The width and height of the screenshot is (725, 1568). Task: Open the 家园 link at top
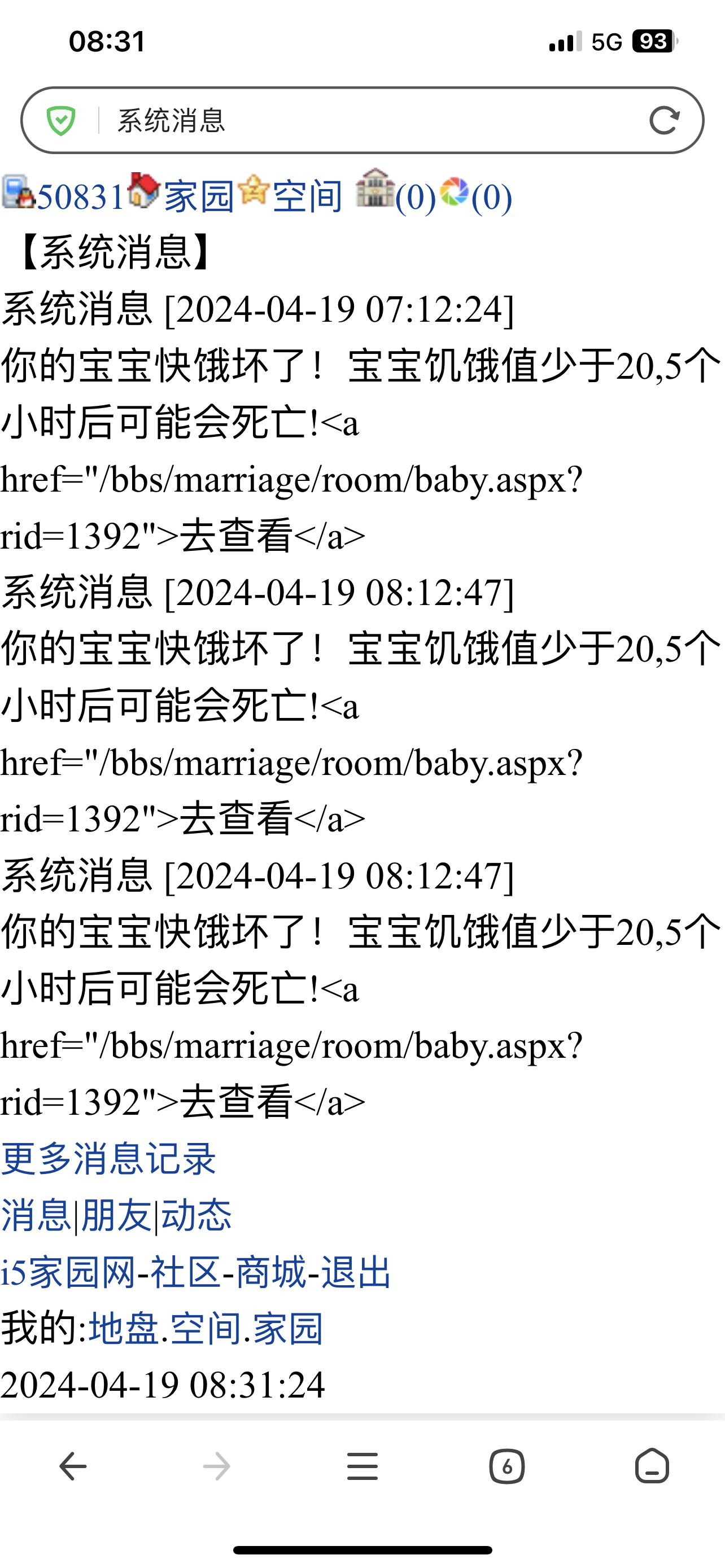coord(198,196)
